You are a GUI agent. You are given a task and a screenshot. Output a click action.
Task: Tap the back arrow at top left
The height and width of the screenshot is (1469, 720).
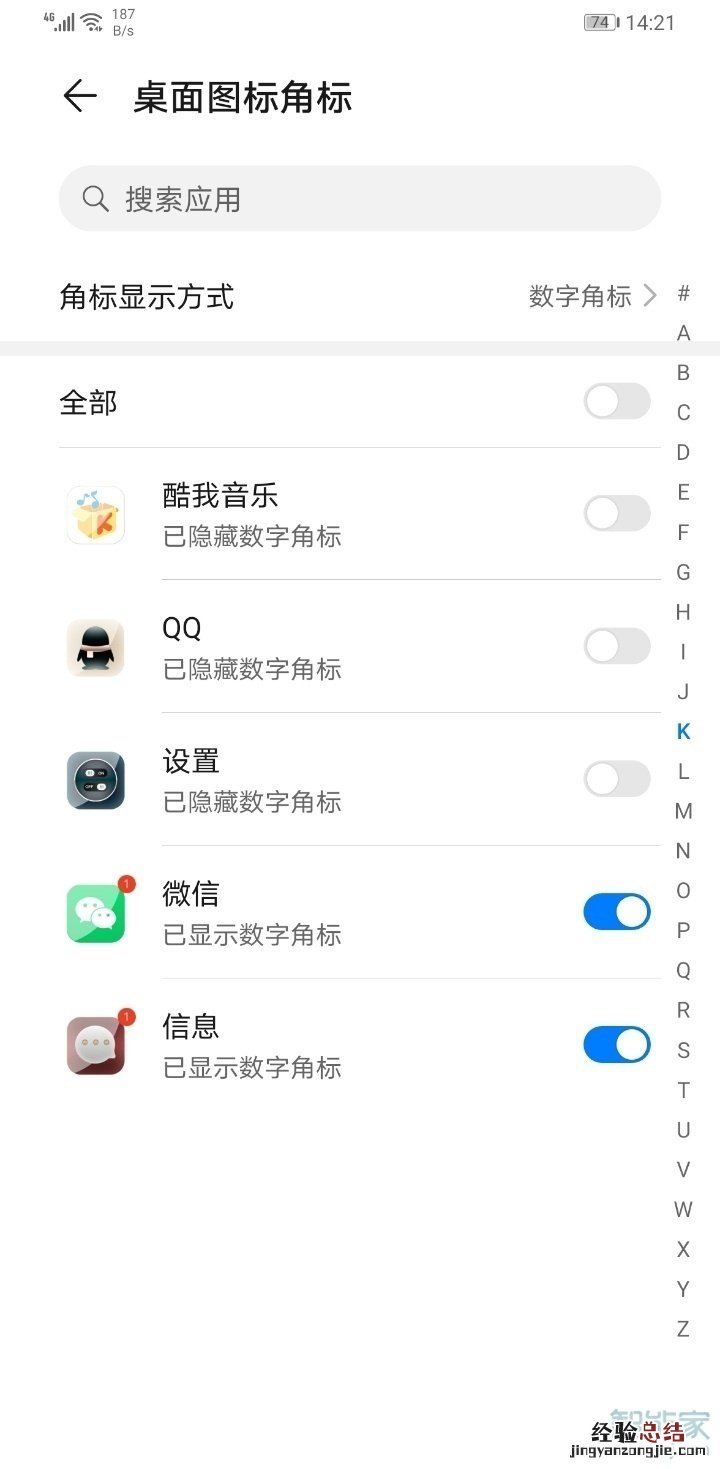[x=80, y=95]
